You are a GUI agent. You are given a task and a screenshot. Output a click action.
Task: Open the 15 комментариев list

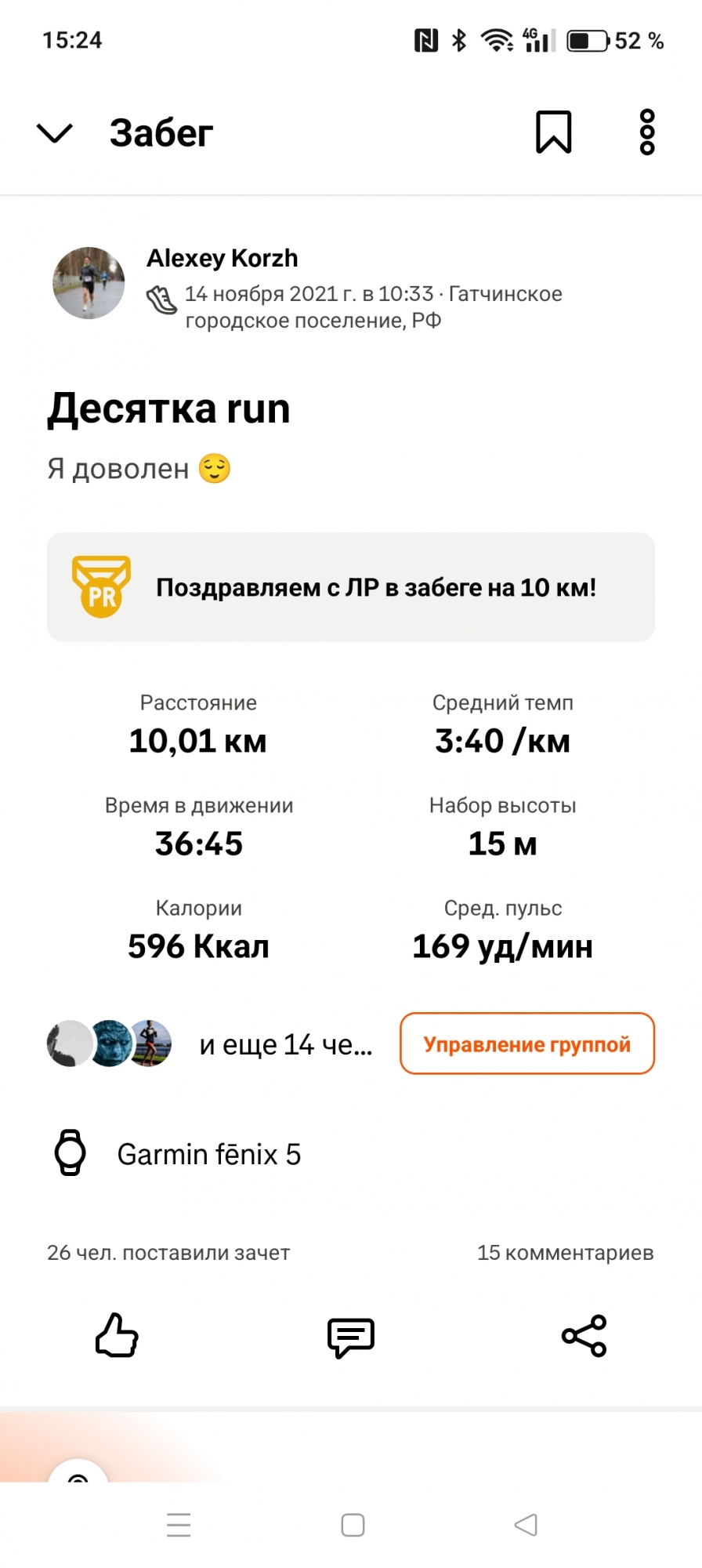point(565,1253)
